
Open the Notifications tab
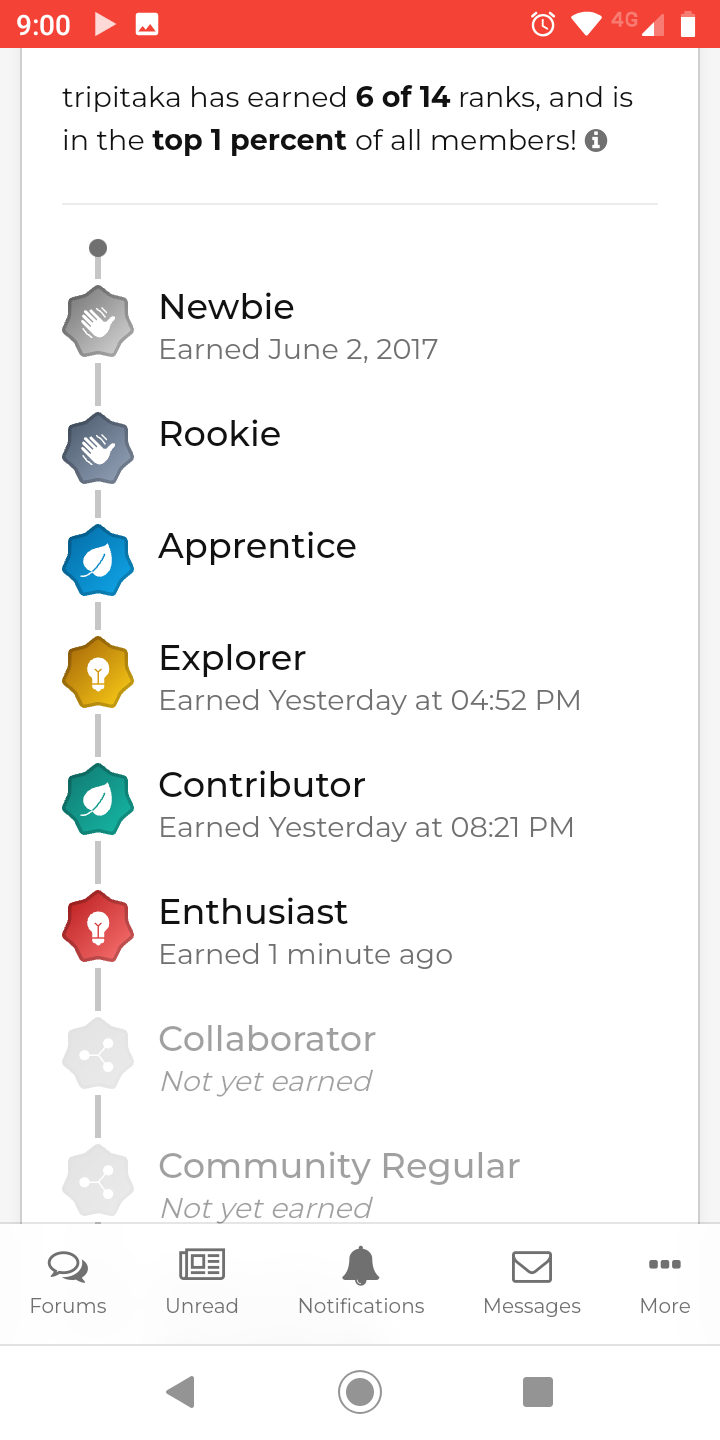coord(361,1282)
